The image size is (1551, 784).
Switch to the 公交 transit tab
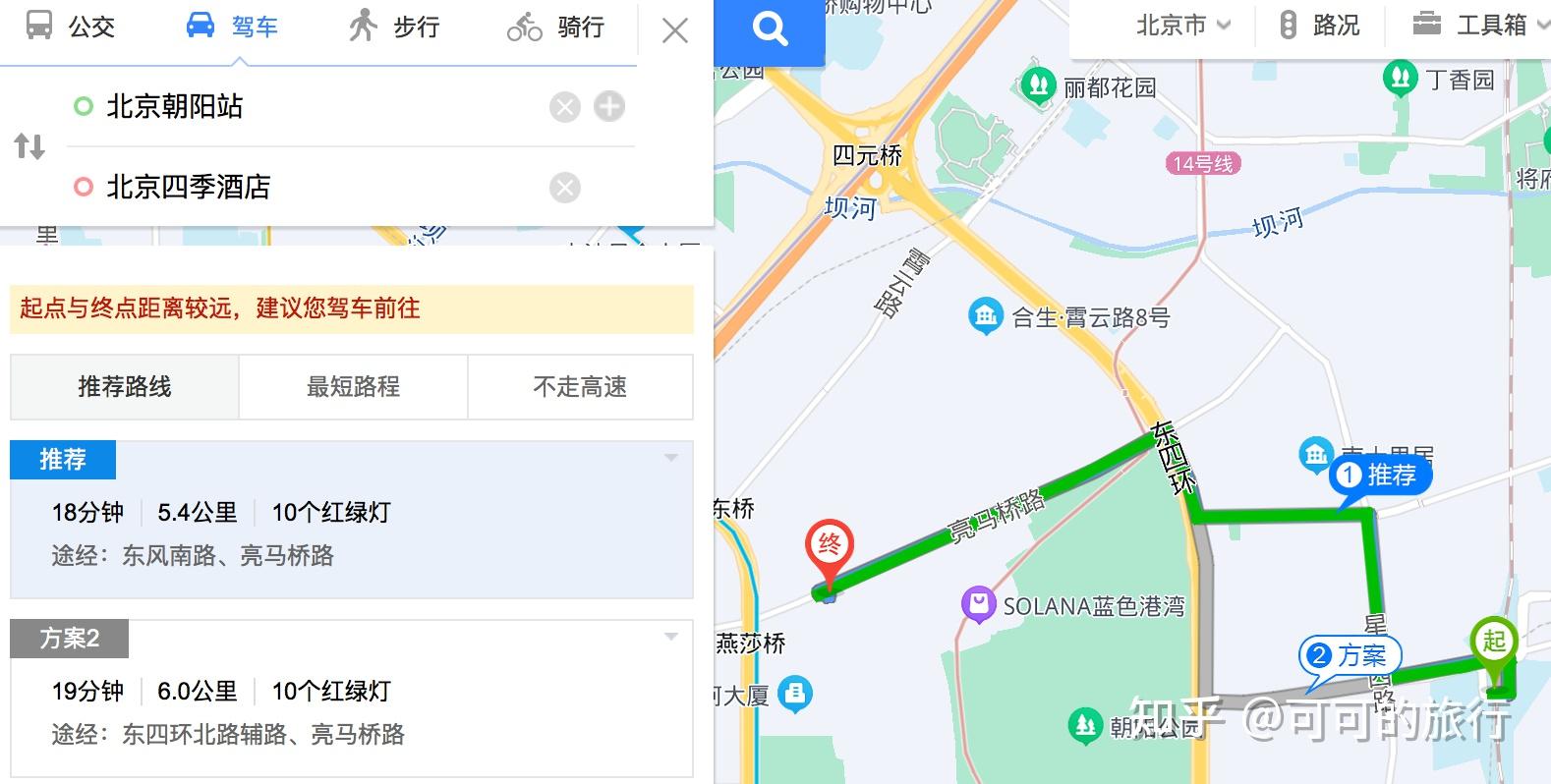71,27
